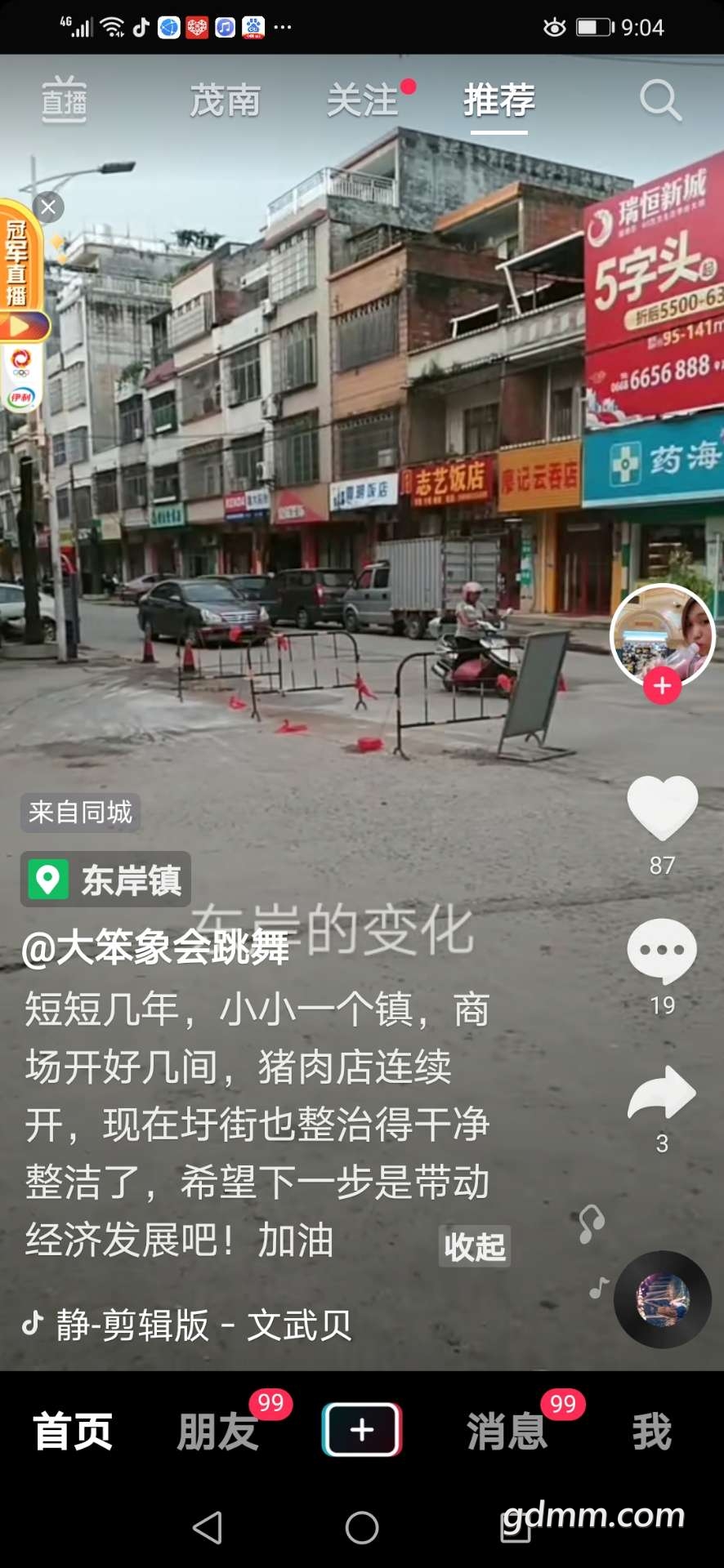Open the 消息 messages tab
Viewport: 724px width, 1568px height.
507,1431
